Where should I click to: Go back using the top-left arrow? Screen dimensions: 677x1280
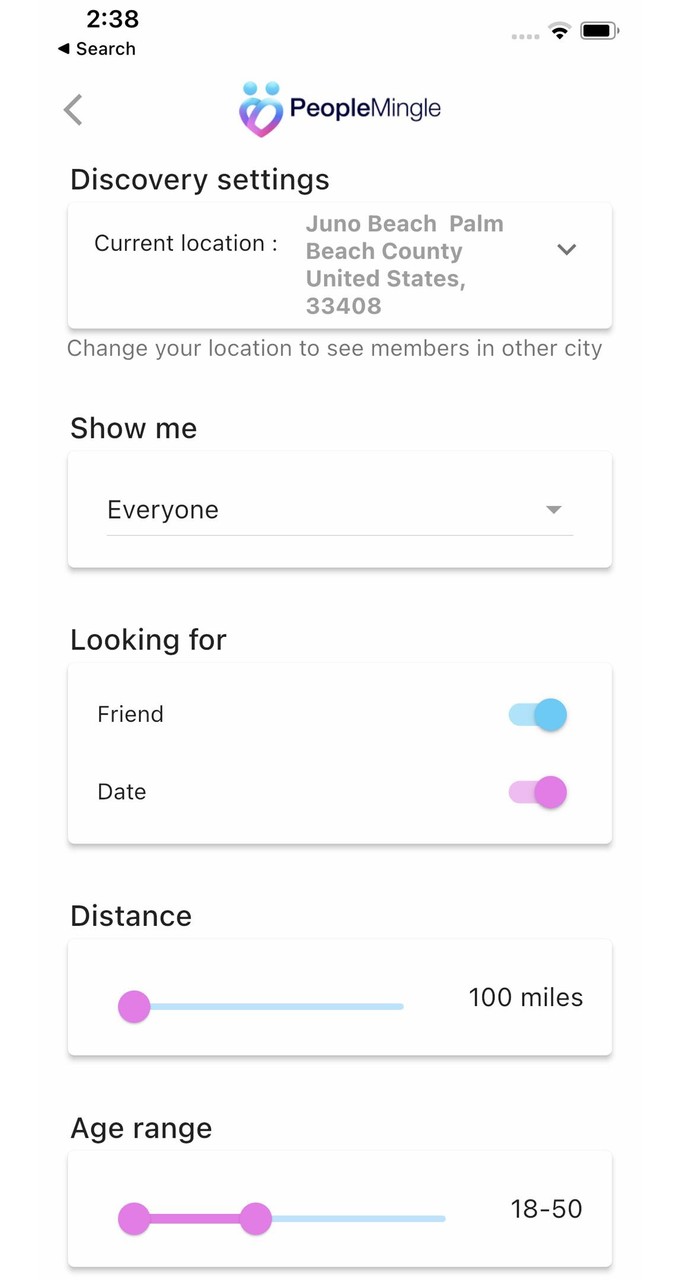click(73, 109)
